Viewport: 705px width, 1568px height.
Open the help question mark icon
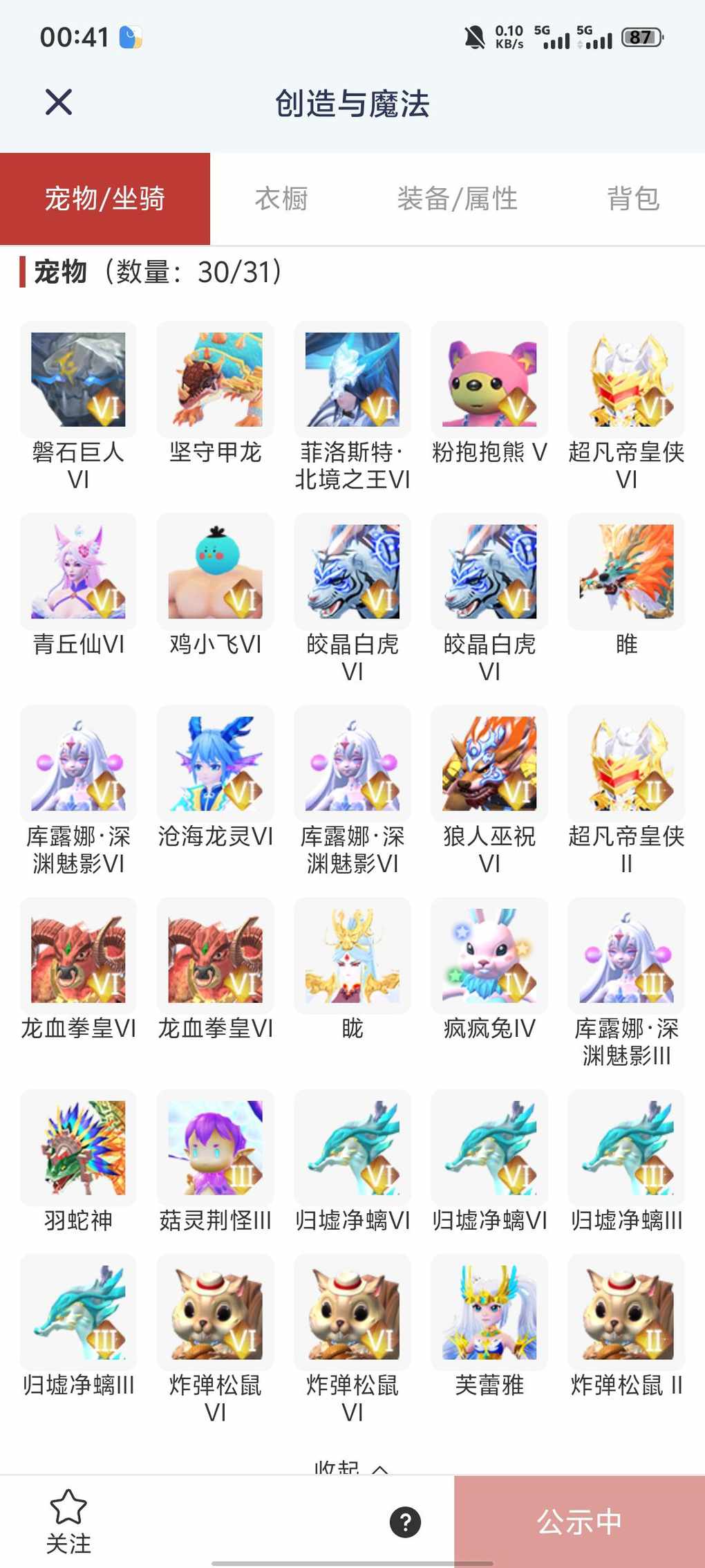(x=406, y=1522)
